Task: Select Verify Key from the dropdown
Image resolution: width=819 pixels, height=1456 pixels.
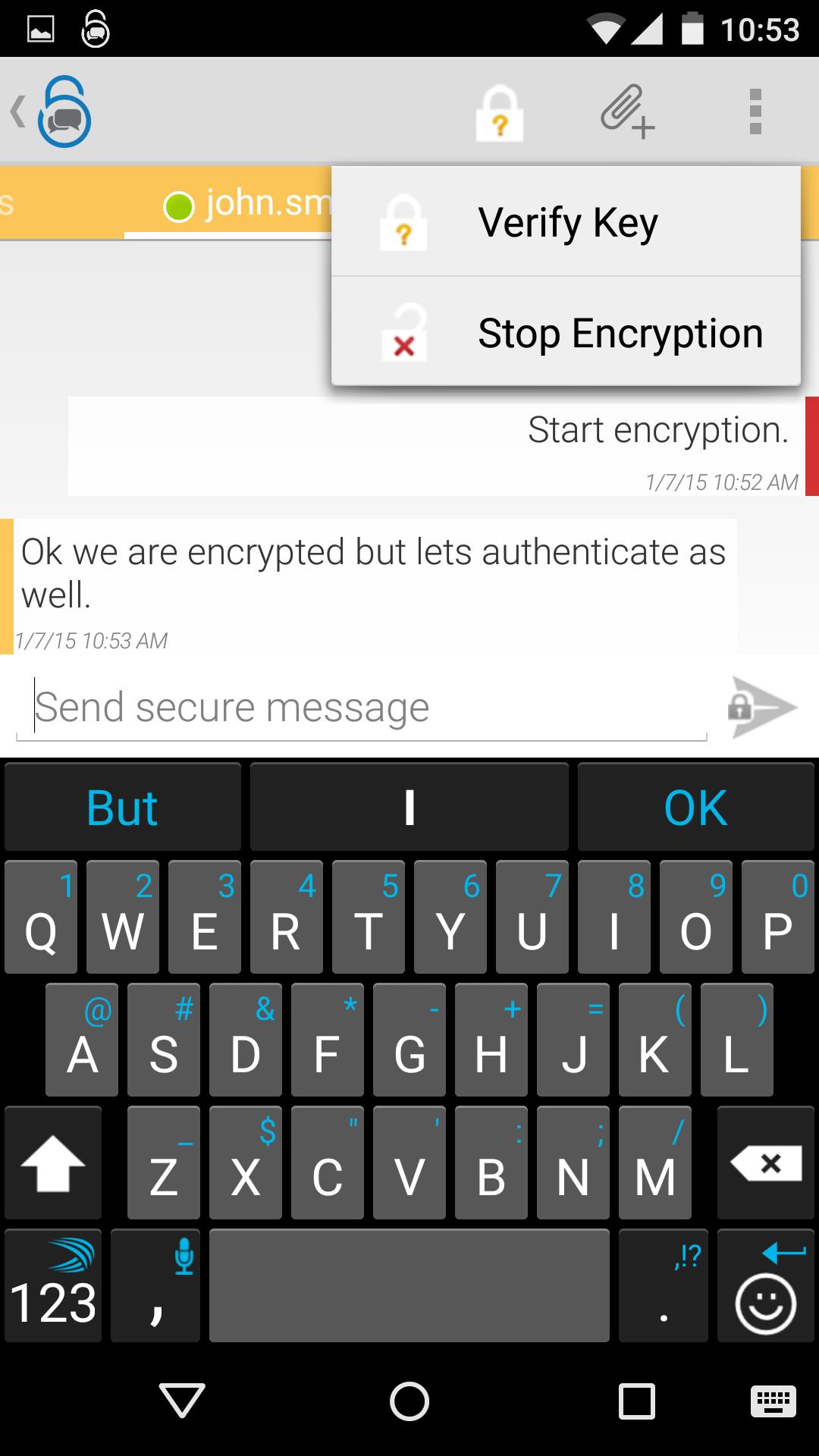Action: 566,222
